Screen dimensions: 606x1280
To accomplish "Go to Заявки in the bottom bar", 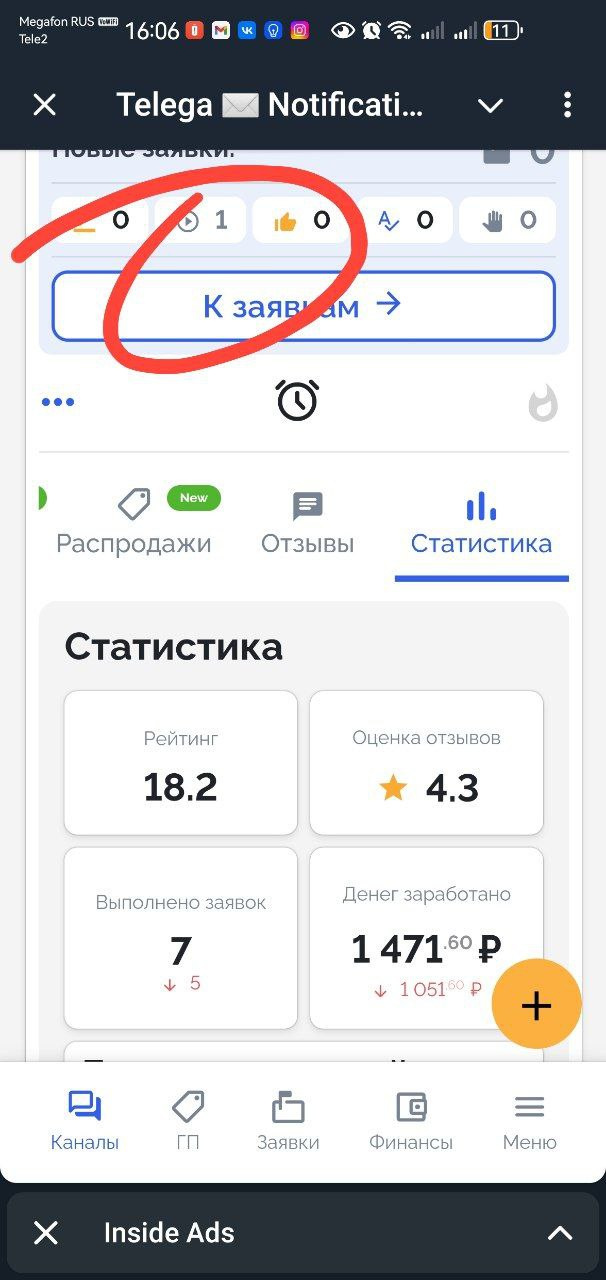I will [x=288, y=1121].
